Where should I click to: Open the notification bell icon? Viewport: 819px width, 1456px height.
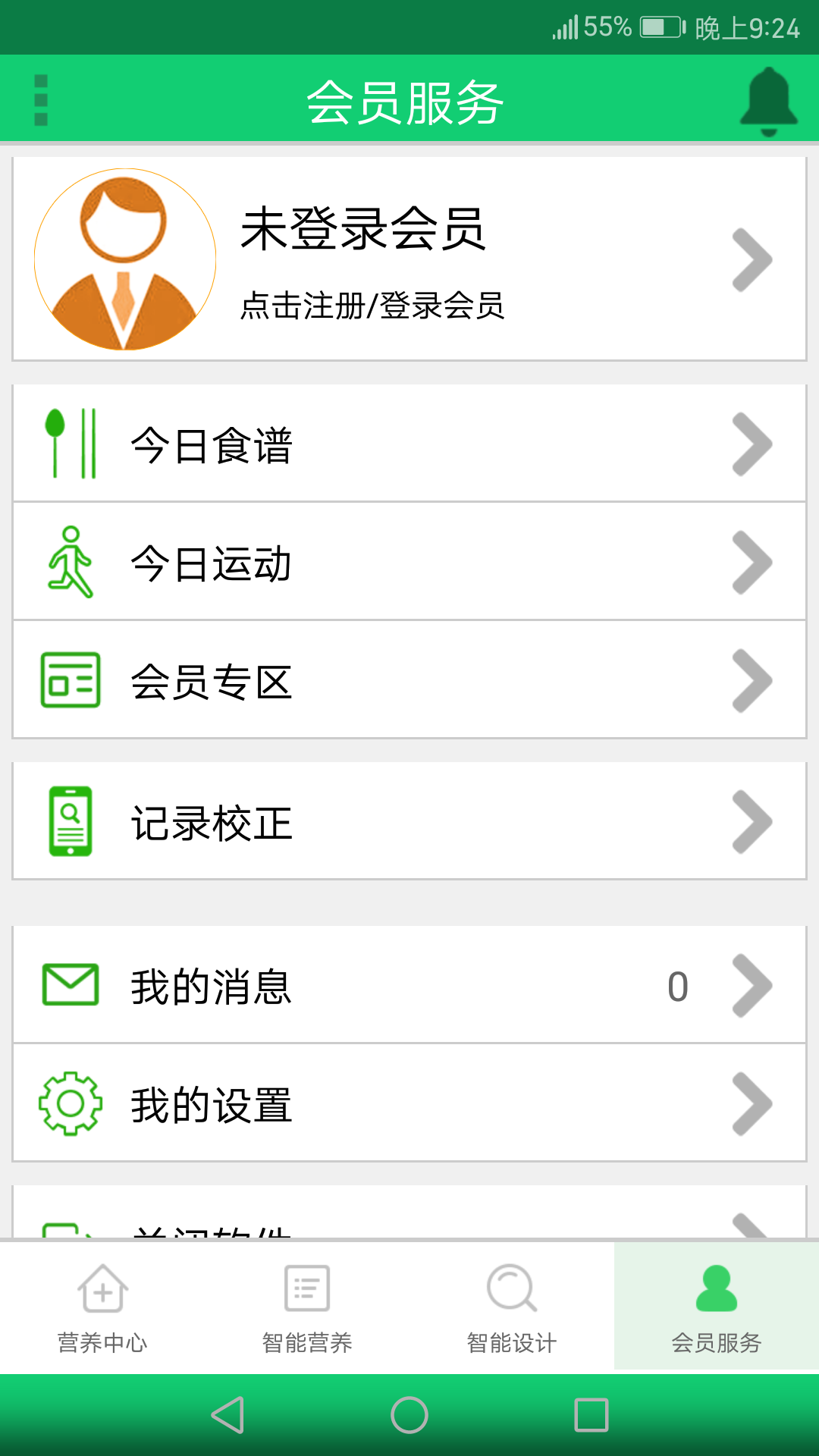(x=767, y=99)
